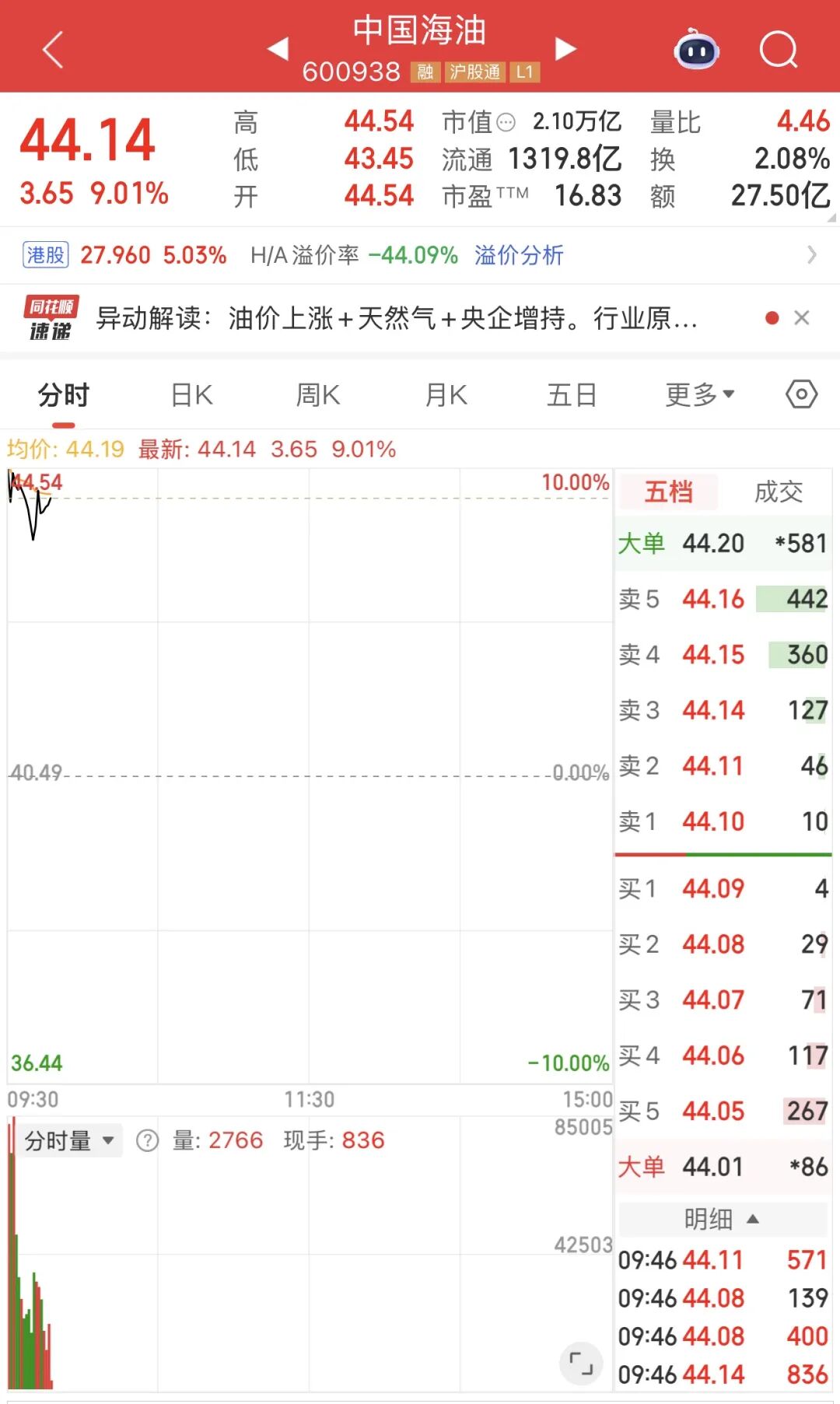Switch to the 日K tab
The height and width of the screenshot is (1404, 840).
(x=192, y=395)
